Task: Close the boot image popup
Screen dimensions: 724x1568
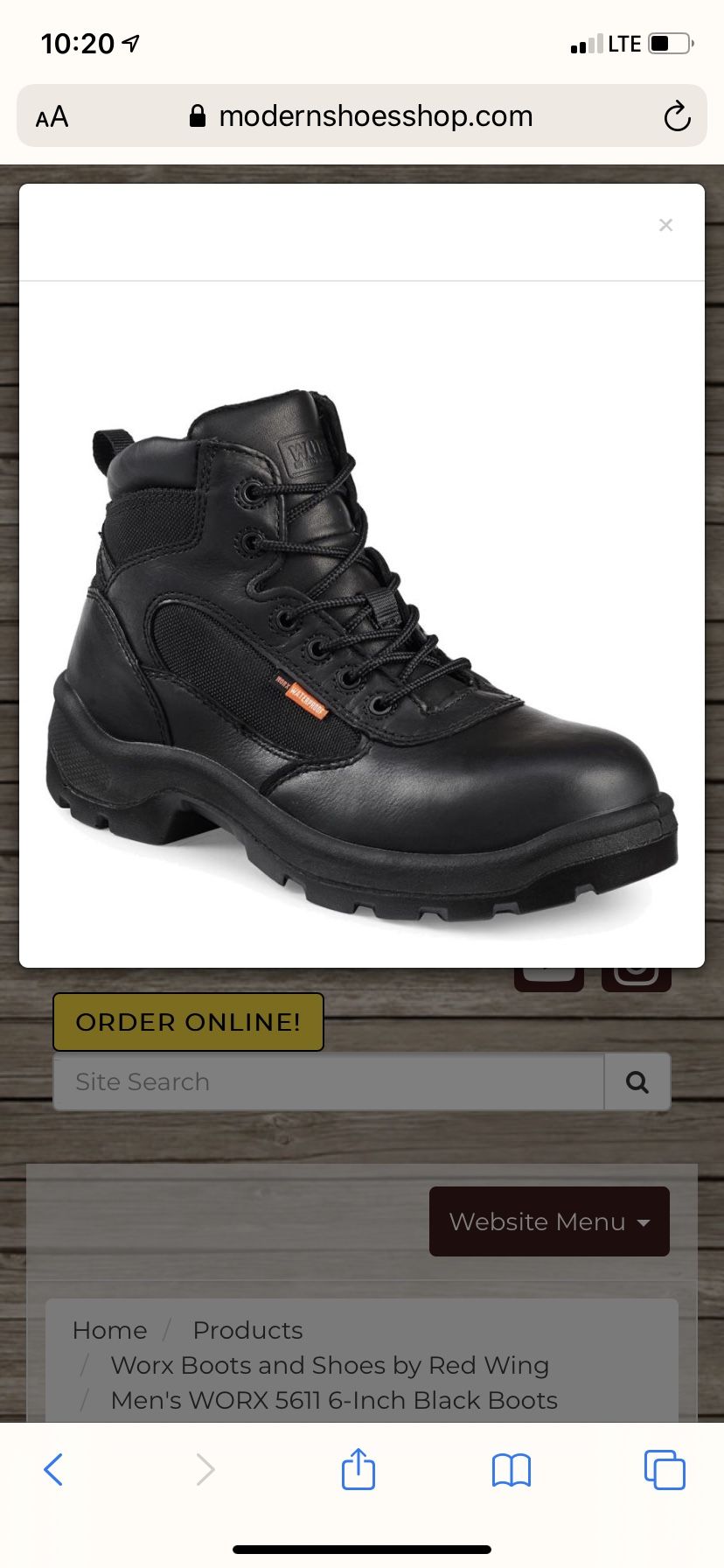Action: (x=665, y=225)
